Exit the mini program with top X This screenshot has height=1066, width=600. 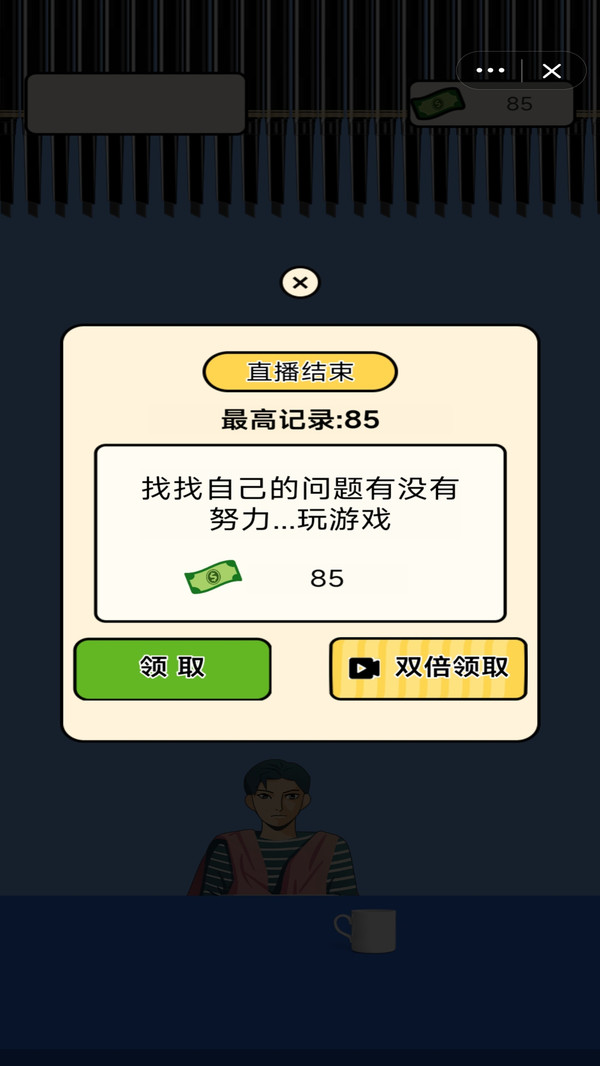[x=552, y=71]
